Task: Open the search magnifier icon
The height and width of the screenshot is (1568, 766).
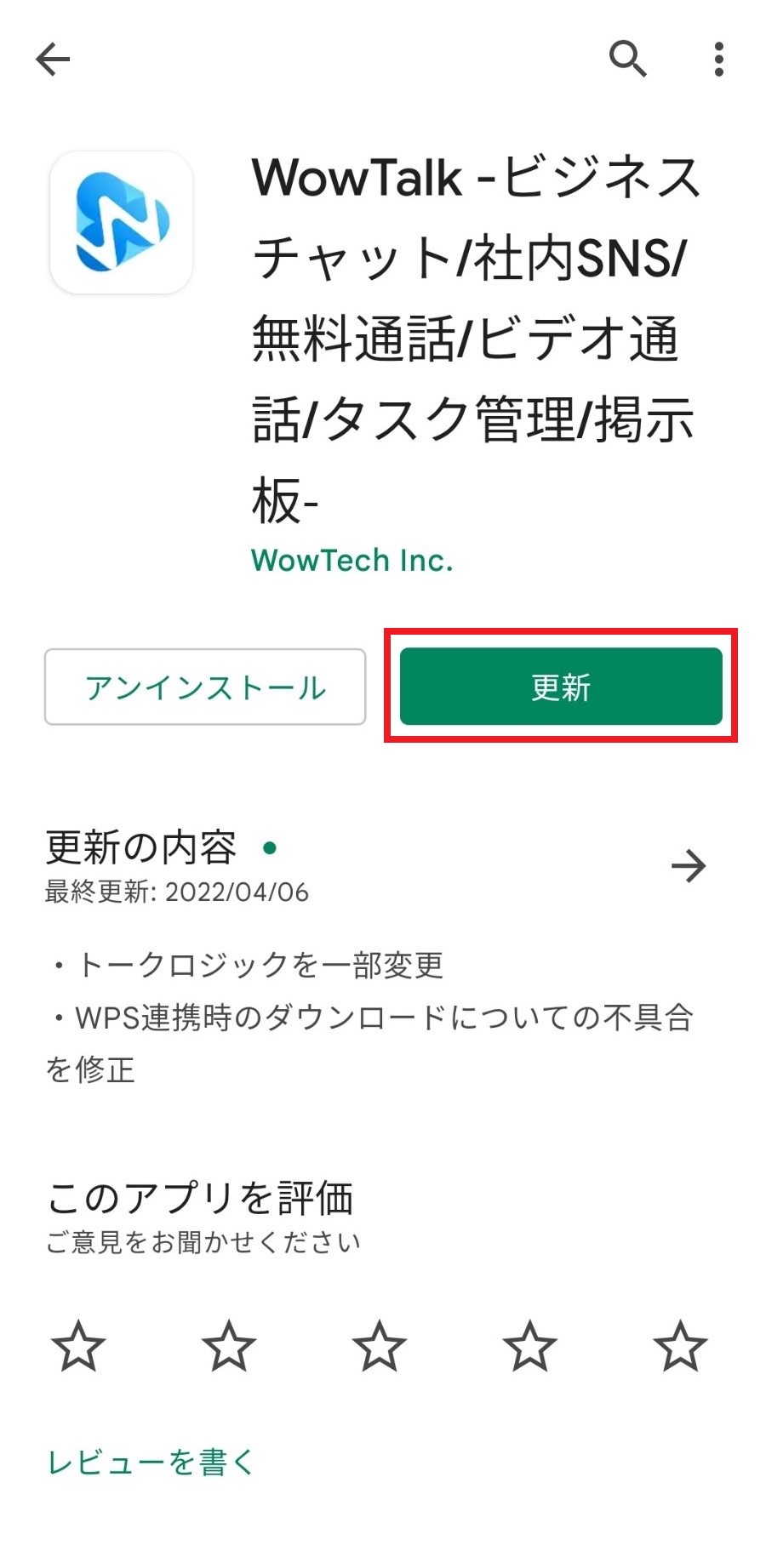Action: pos(628,59)
